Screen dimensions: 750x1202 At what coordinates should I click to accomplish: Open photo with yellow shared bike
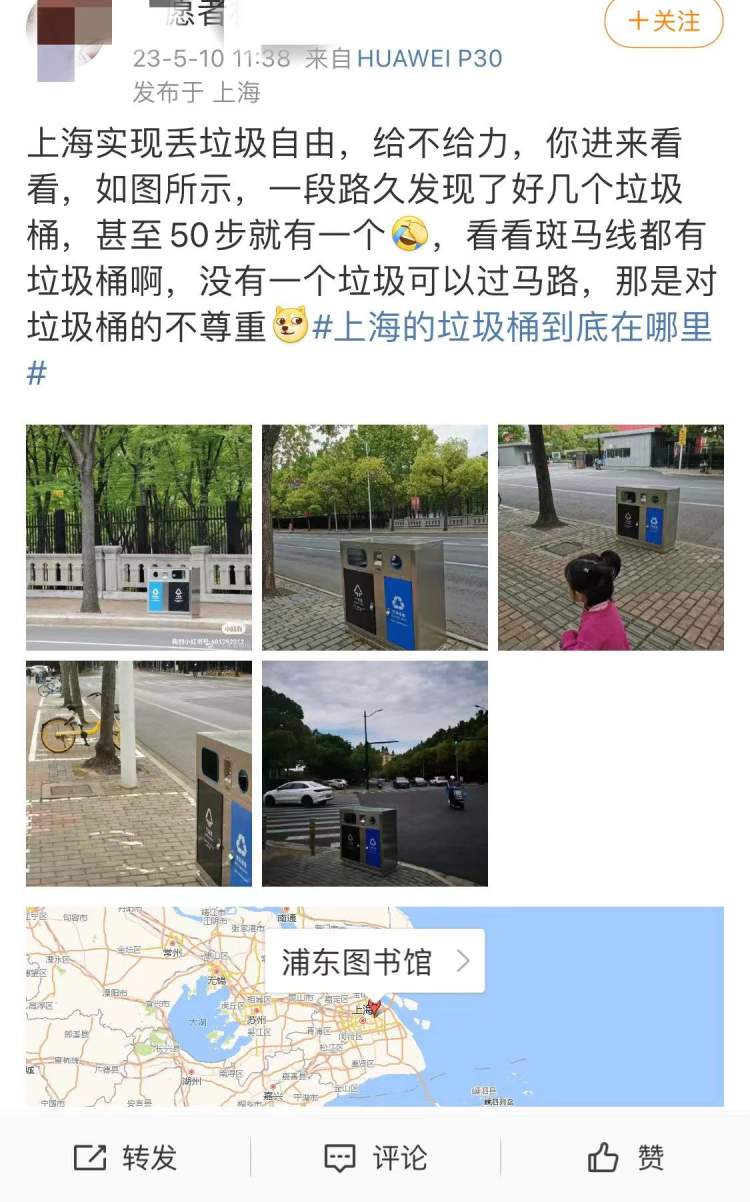[139, 773]
